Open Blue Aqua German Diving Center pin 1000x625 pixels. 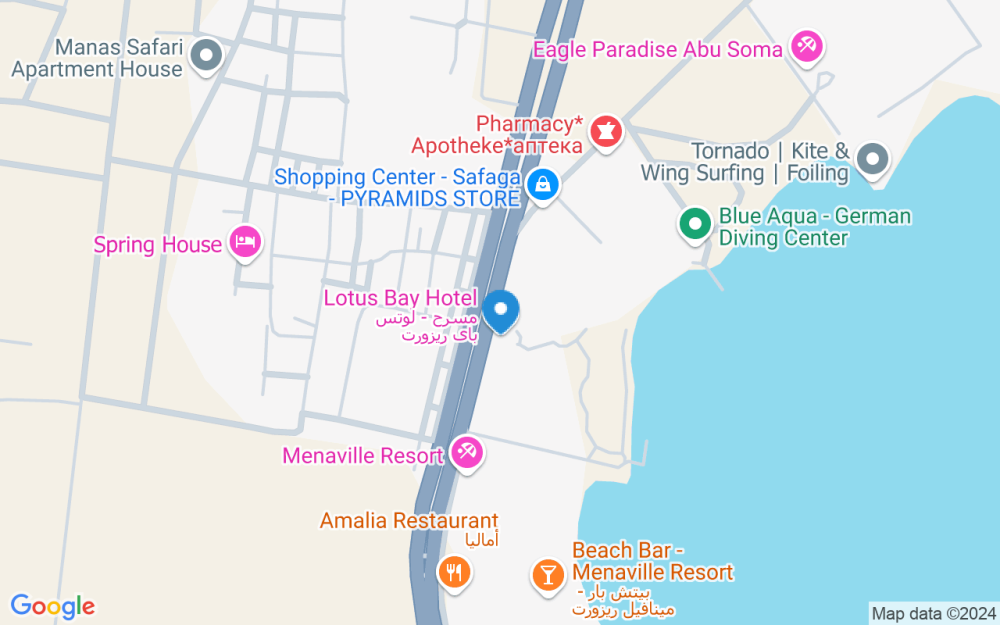695,225
